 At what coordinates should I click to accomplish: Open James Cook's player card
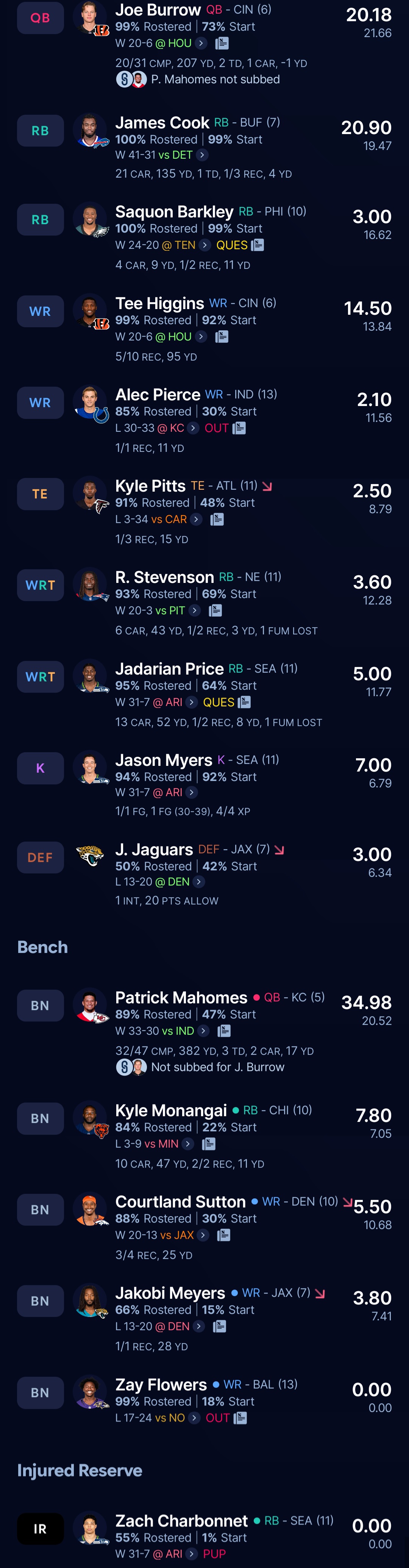pyautogui.click(x=162, y=123)
